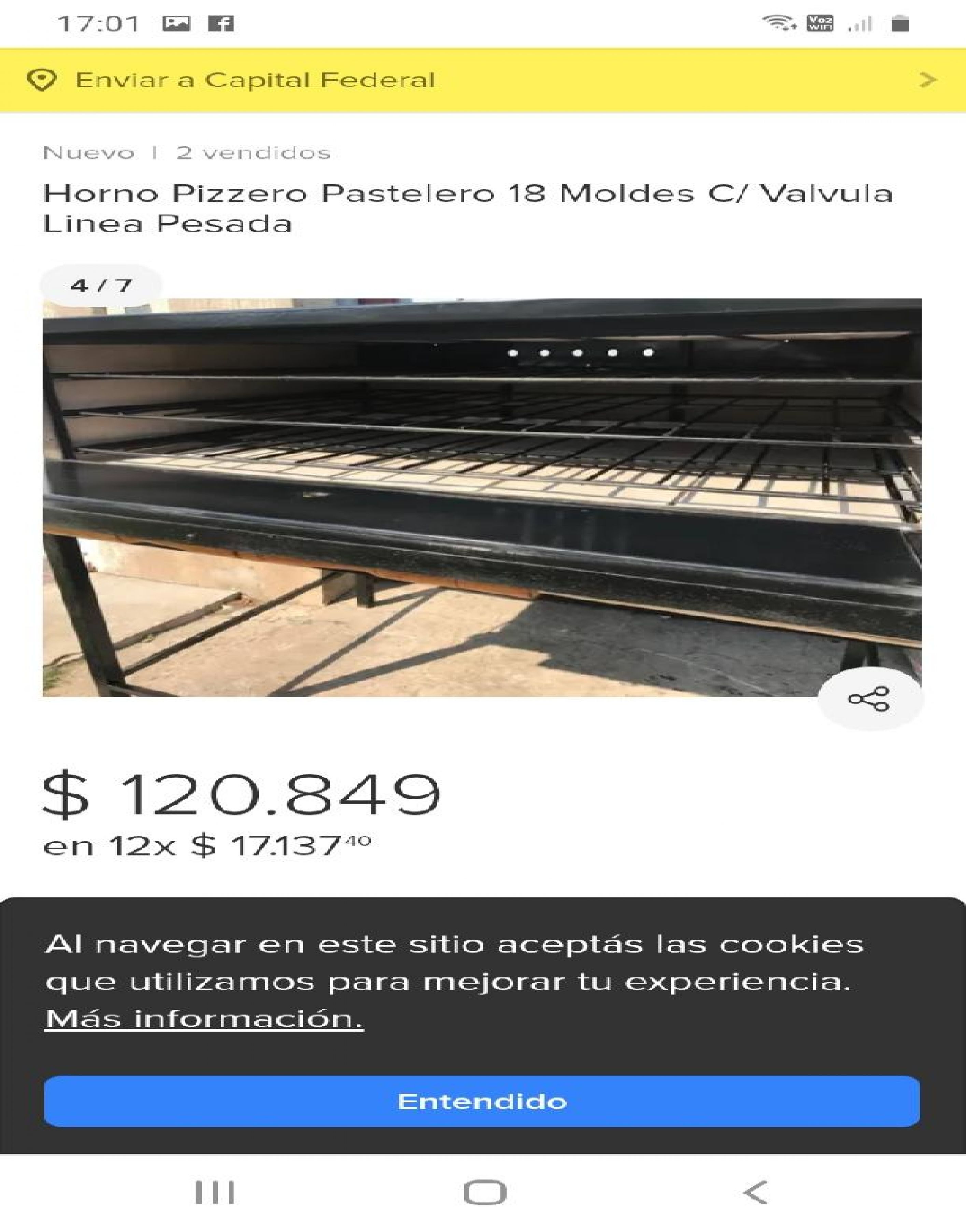Open recent apps from the navigation bar
Screen dimensions: 966x1232
(214, 1192)
